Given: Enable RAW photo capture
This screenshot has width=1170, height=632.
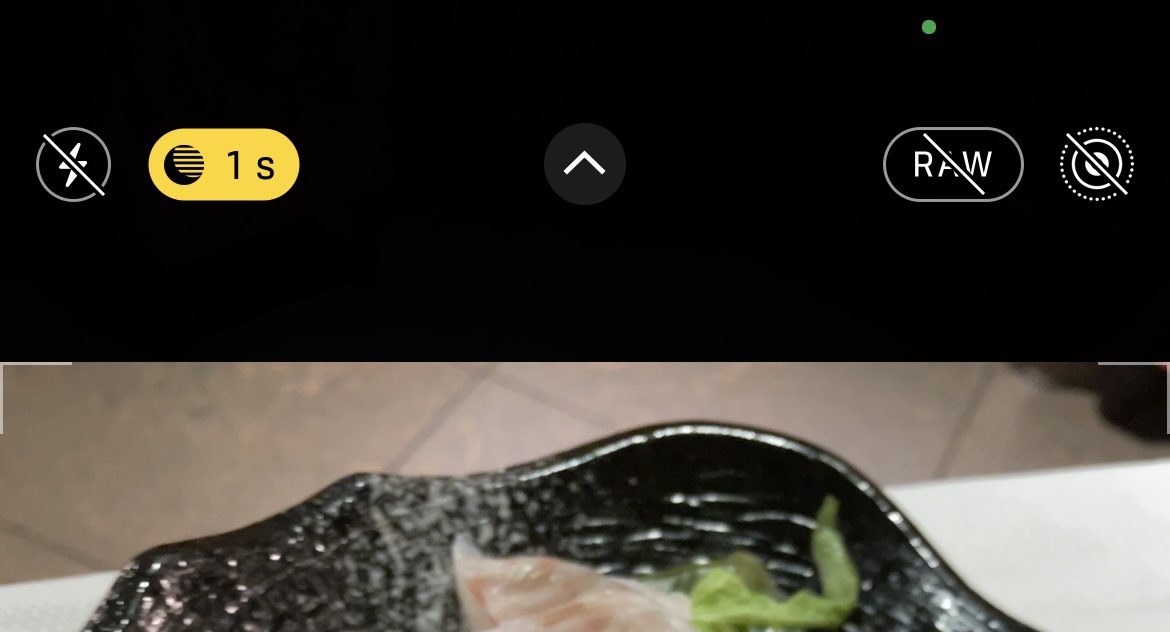Looking at the screenshot, I should 953,164.
